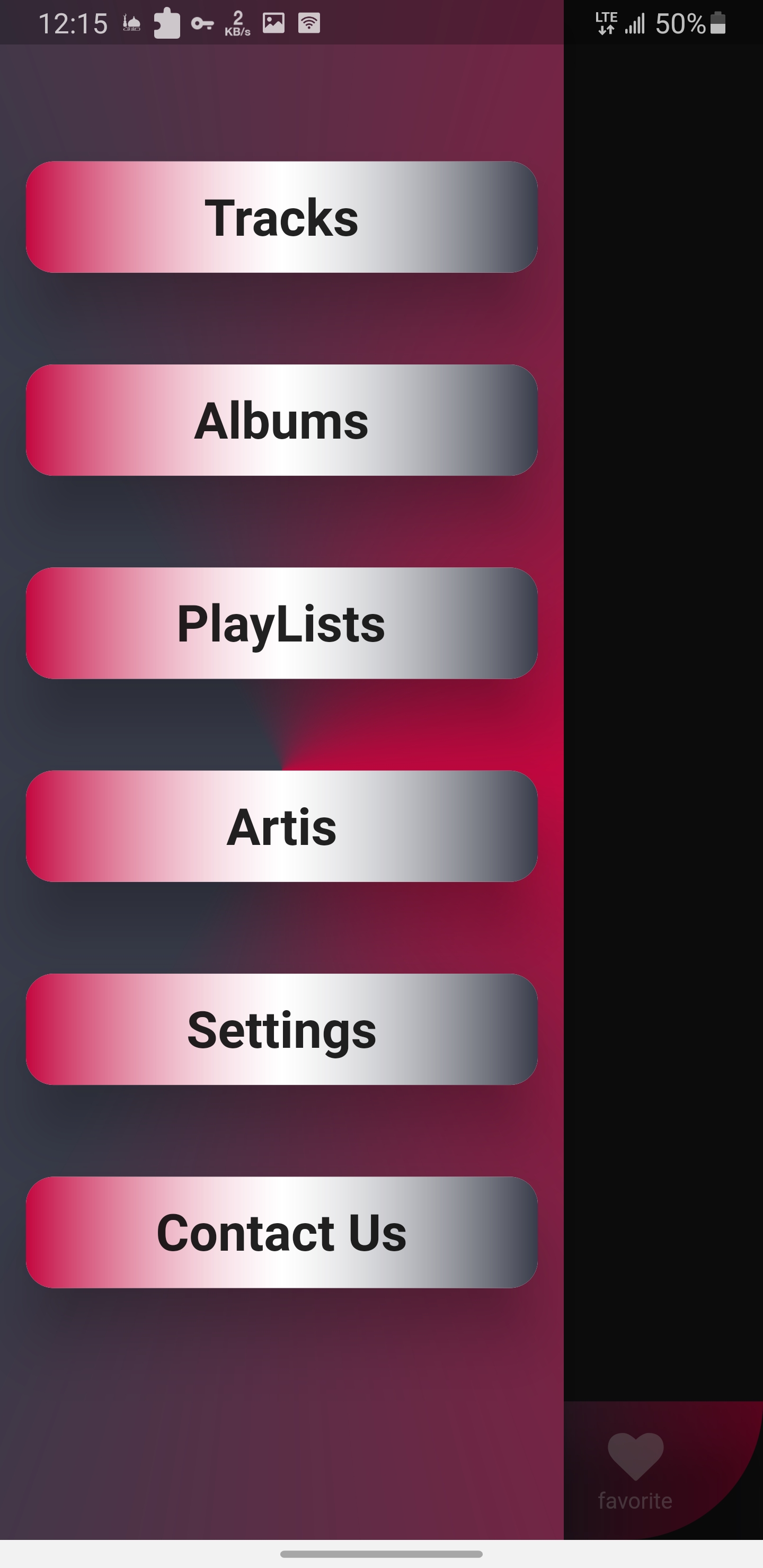Screen dimensions: 763x1568
Task: Open the PlayLists section
Action: (281, 623)
